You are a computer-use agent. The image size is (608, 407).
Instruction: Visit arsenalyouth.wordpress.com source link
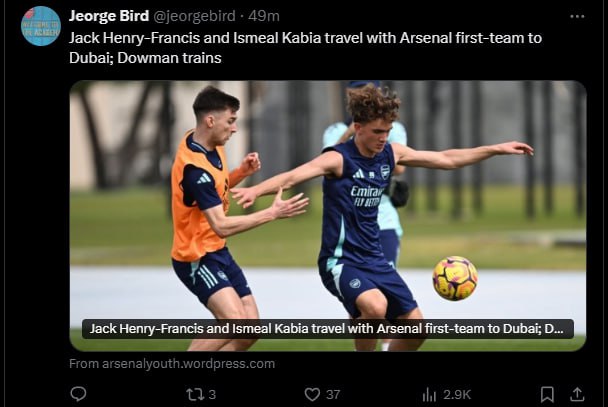(172, 364)
